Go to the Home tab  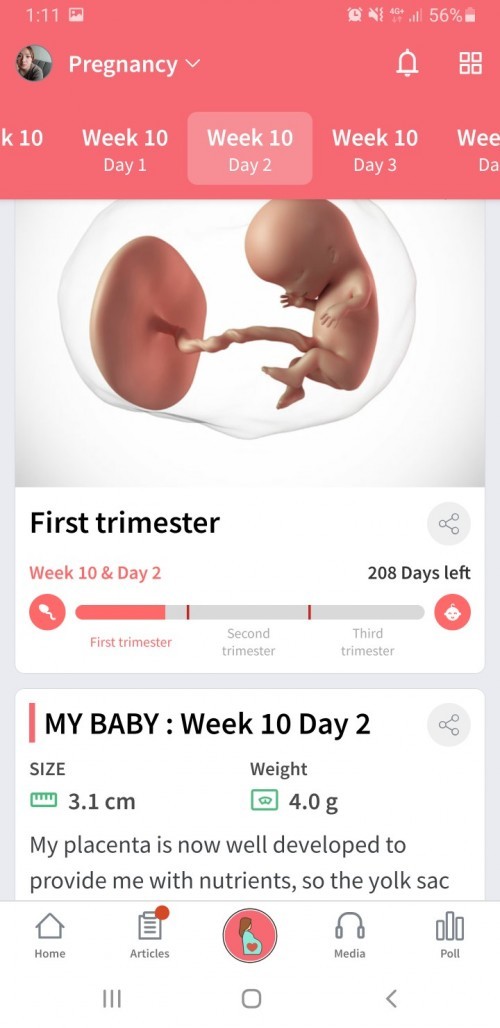pos(50,936)
